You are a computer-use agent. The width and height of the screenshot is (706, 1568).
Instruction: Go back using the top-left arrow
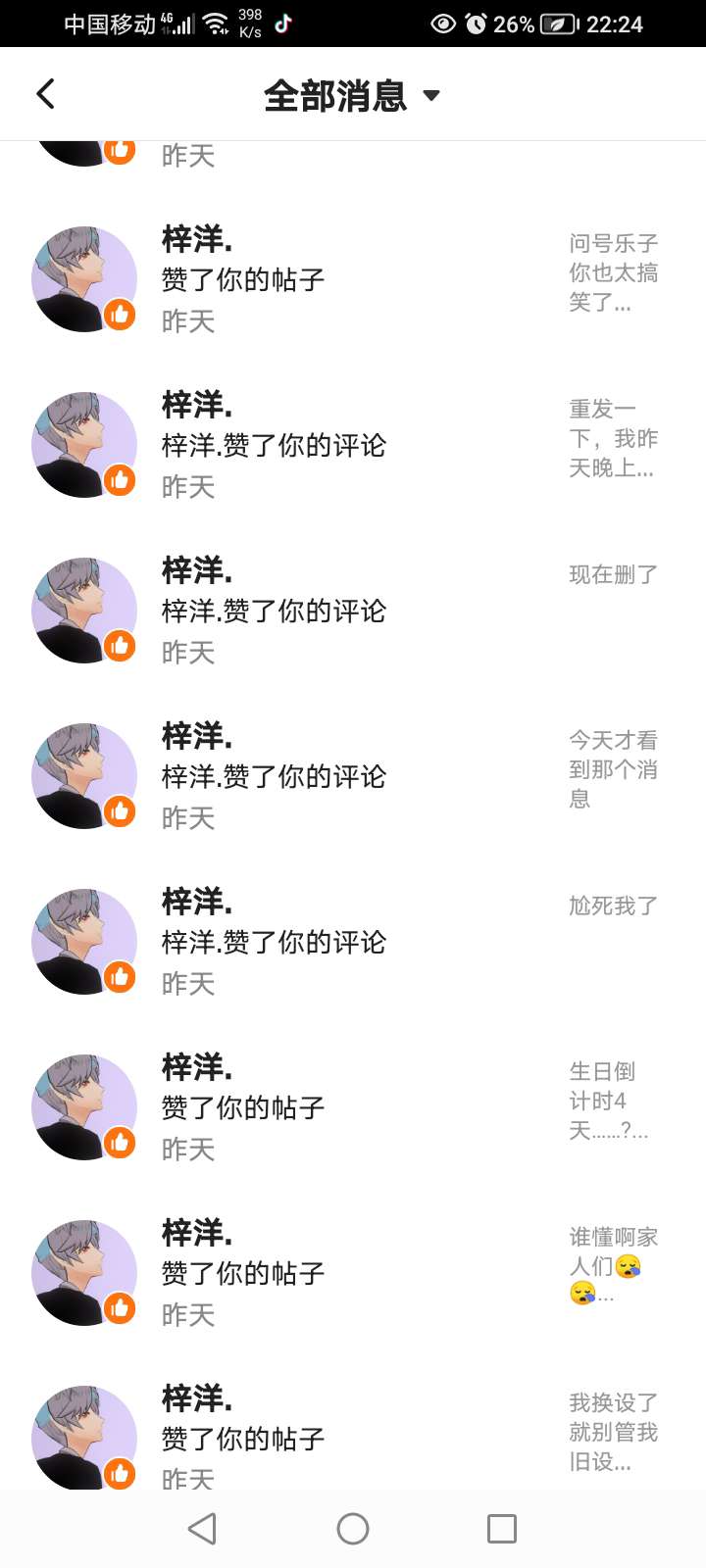pyautogui.click(x=46, y=94)
